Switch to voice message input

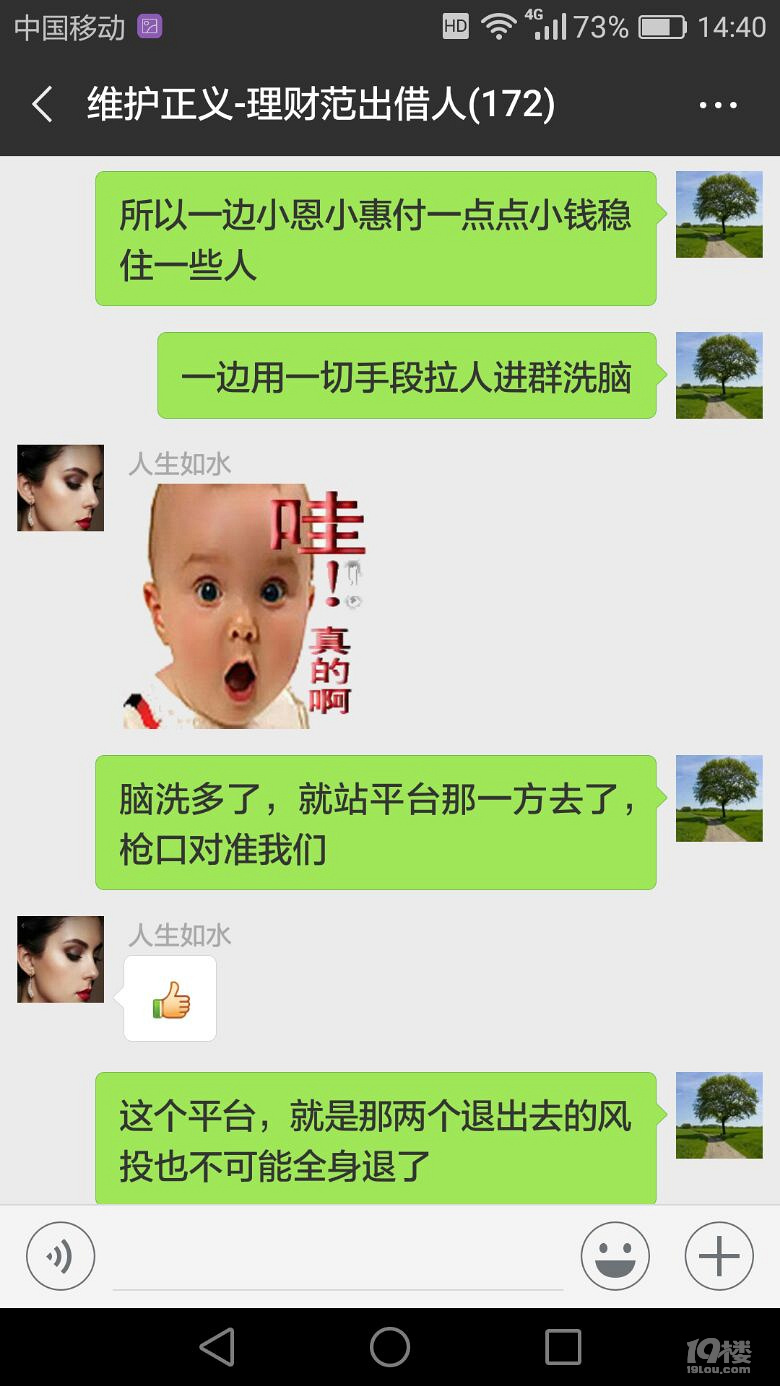(x=60, y=1256)
